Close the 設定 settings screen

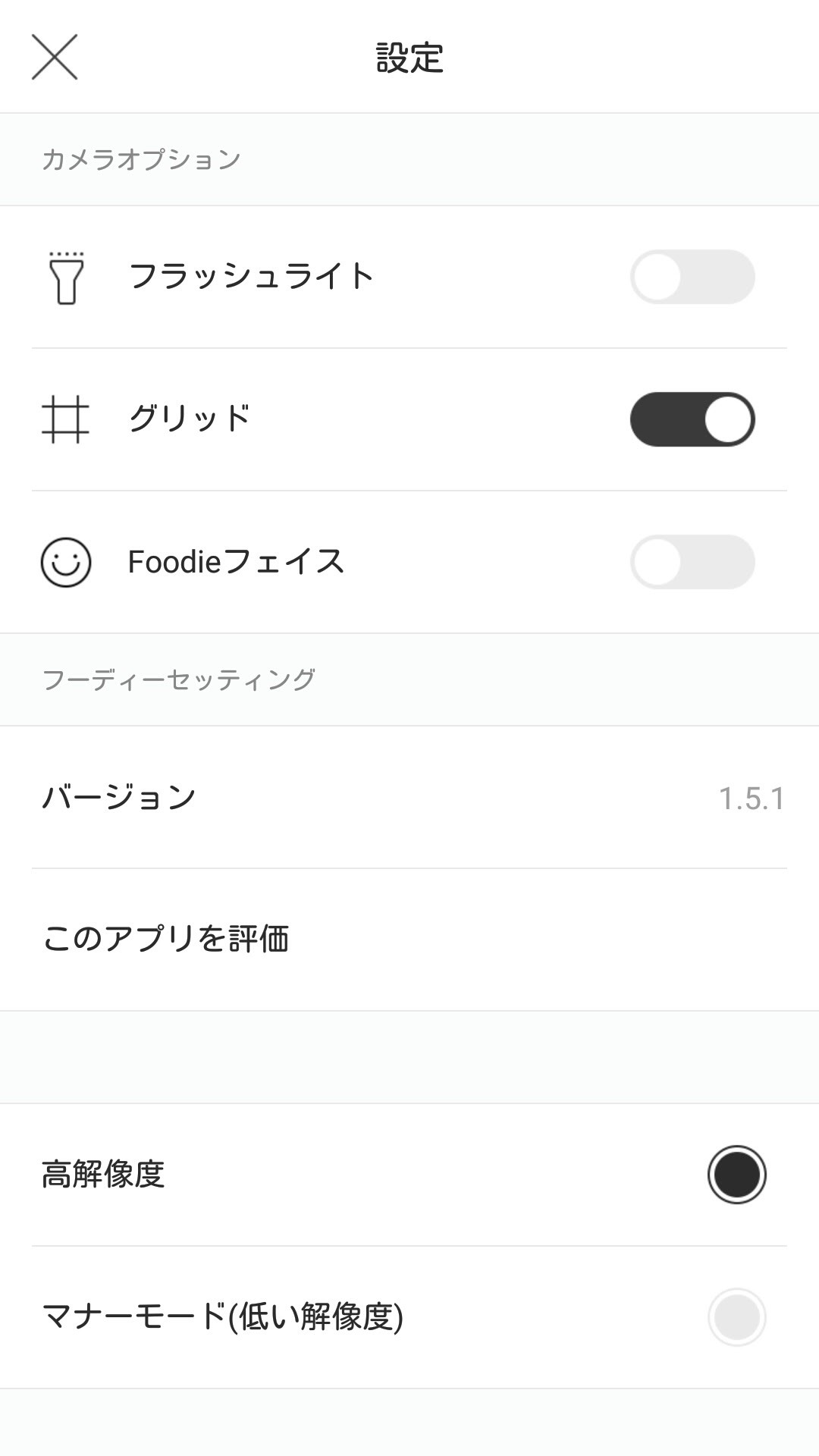[55, 57]
